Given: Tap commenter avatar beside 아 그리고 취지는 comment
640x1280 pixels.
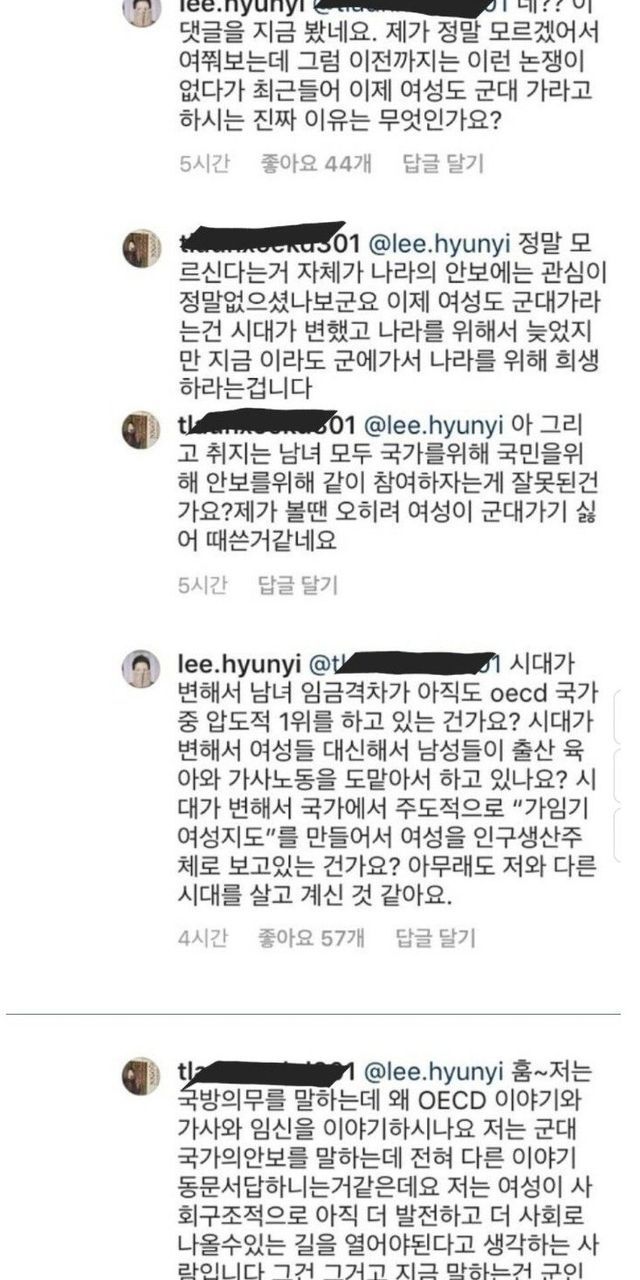Looking at the screenshot, I should [141, 429].
